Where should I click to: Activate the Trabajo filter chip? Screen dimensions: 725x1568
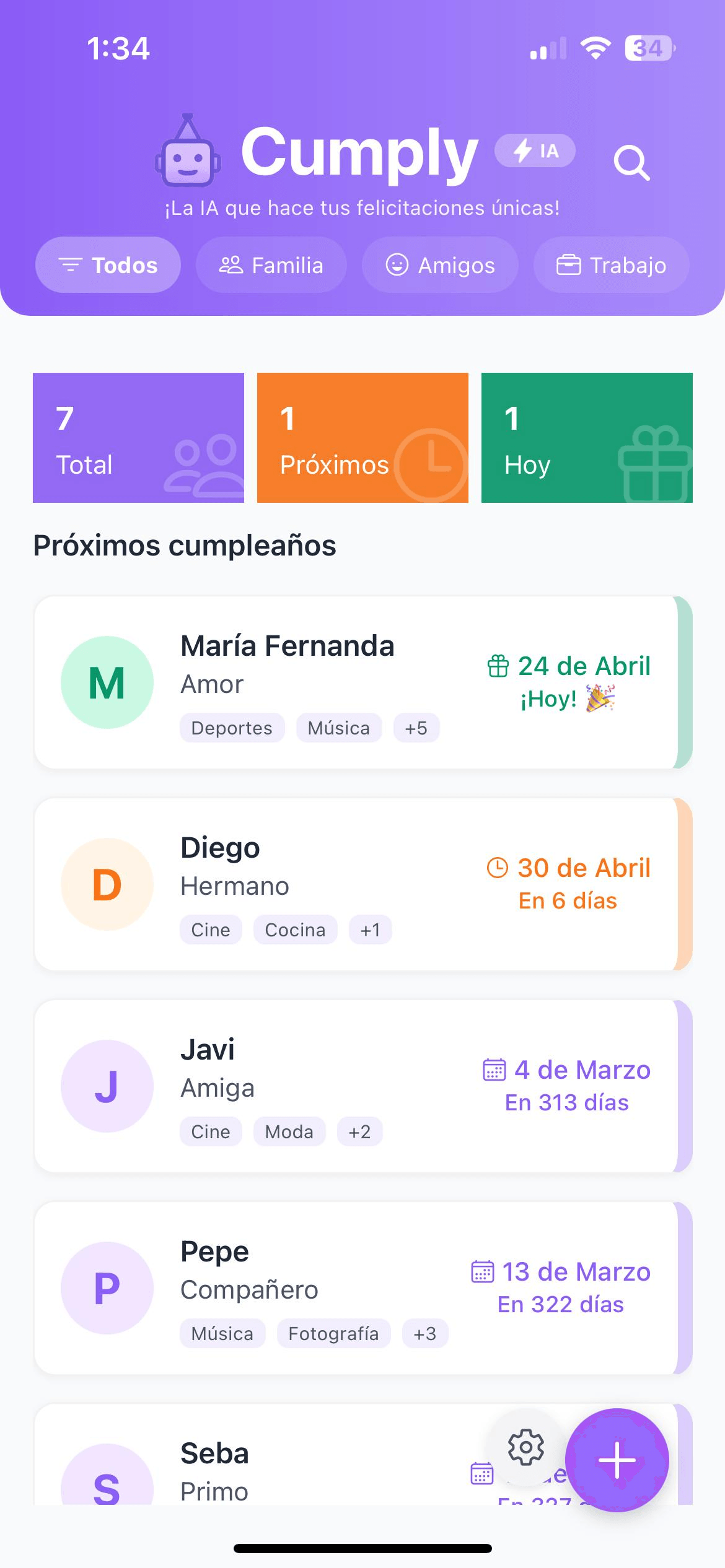pyautogui.click(x=610, y=265)
